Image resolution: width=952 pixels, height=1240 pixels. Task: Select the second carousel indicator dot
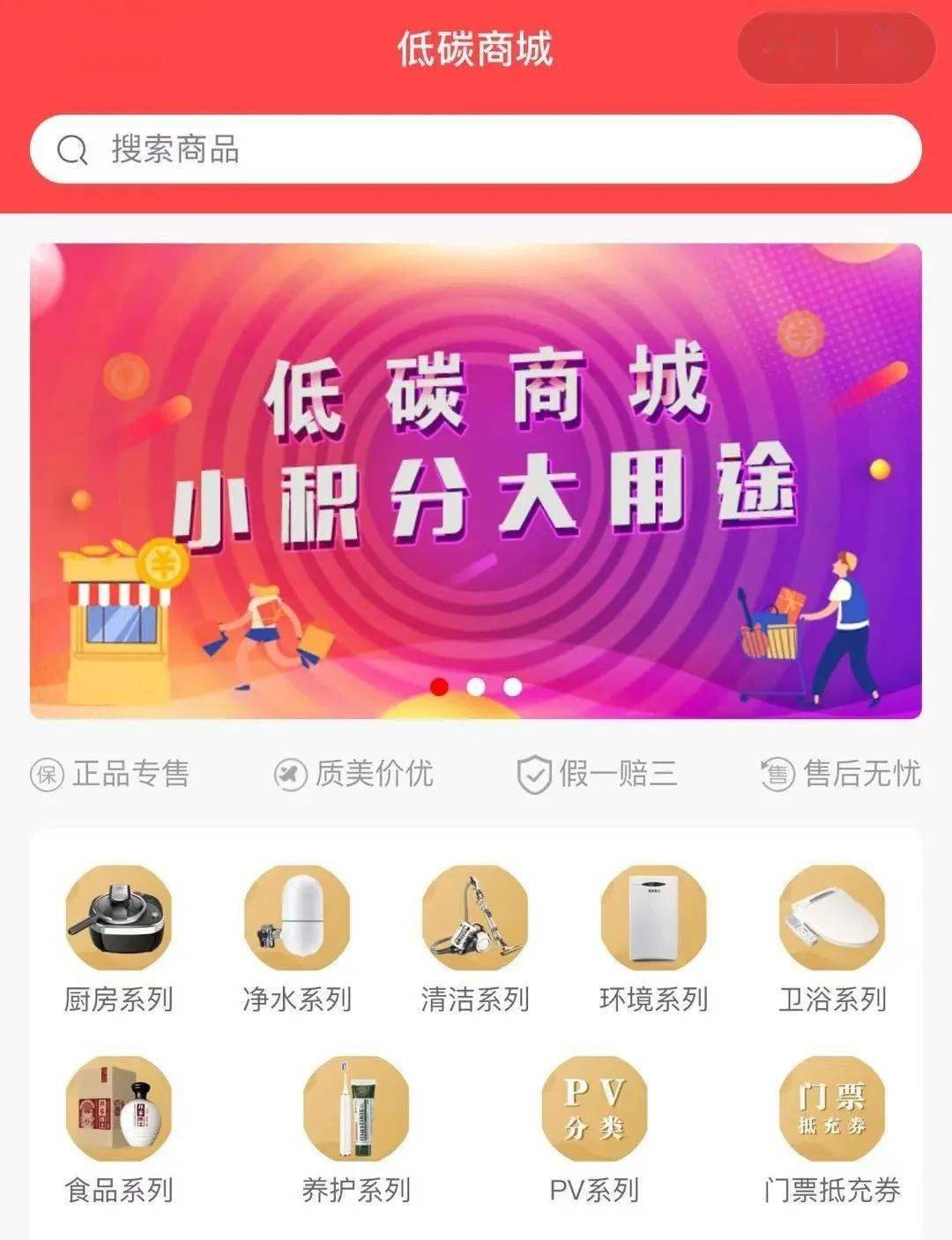coord(476,687)
